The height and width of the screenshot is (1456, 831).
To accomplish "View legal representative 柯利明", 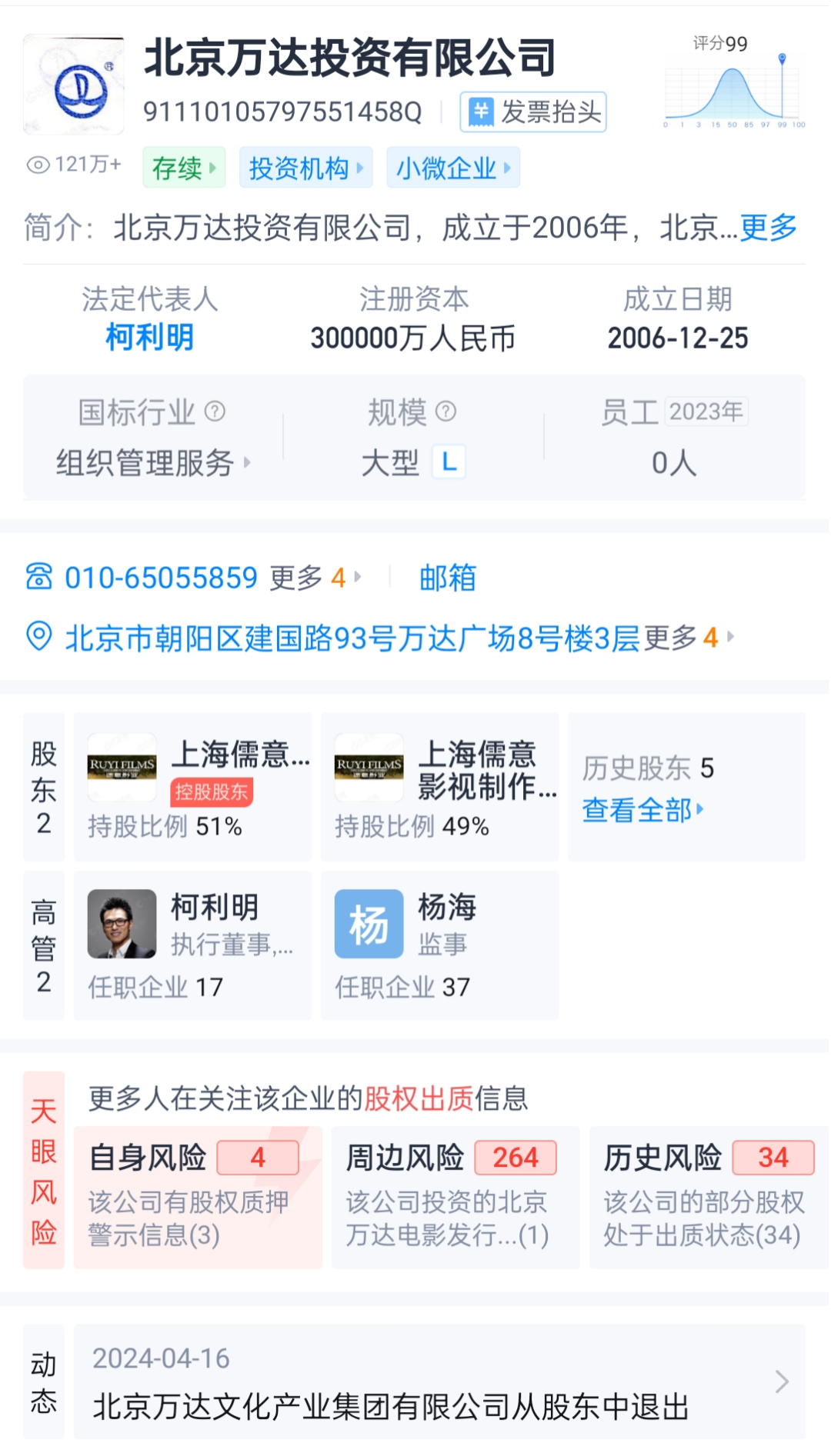I will pos(149,338).
